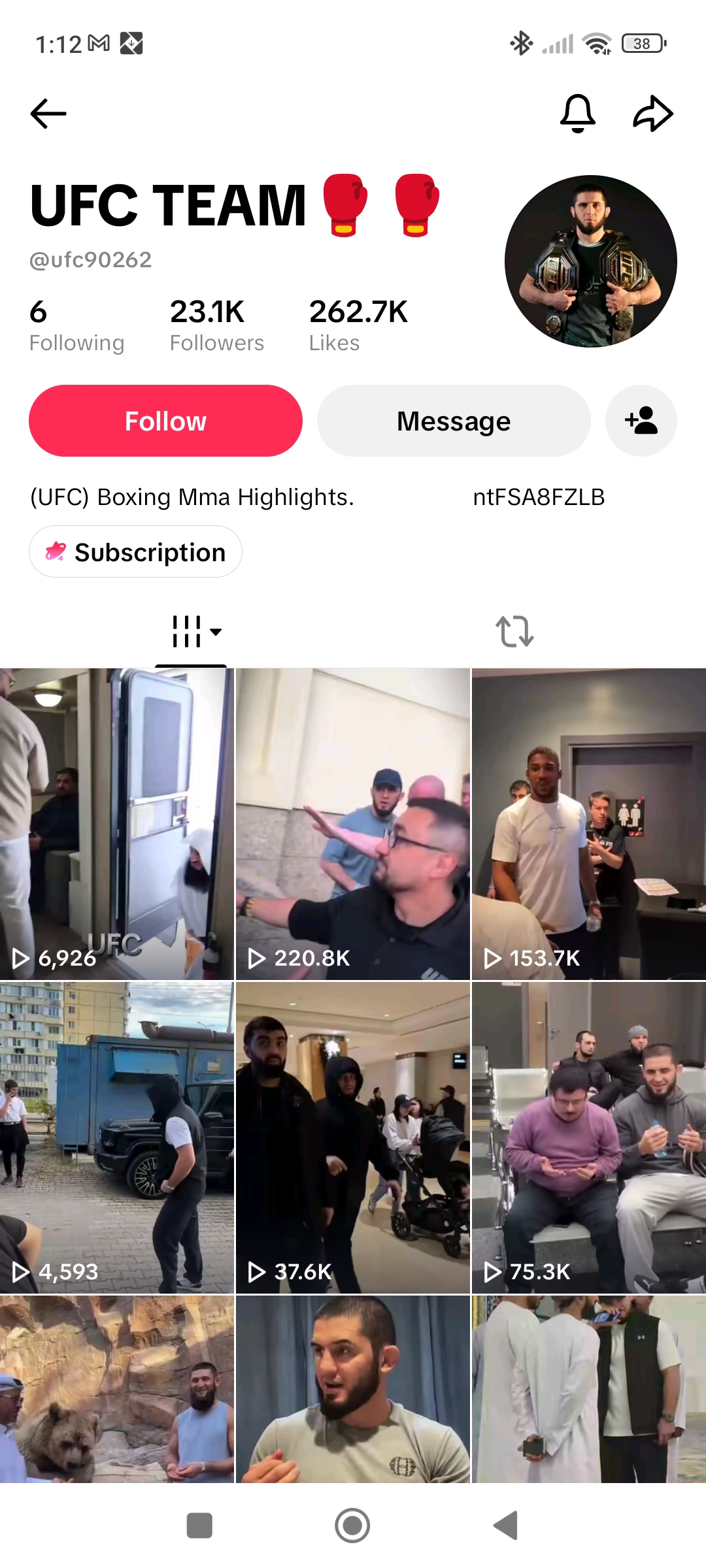Share this profile with the arrow icon

pyautogui.click(x=653, y=114)
